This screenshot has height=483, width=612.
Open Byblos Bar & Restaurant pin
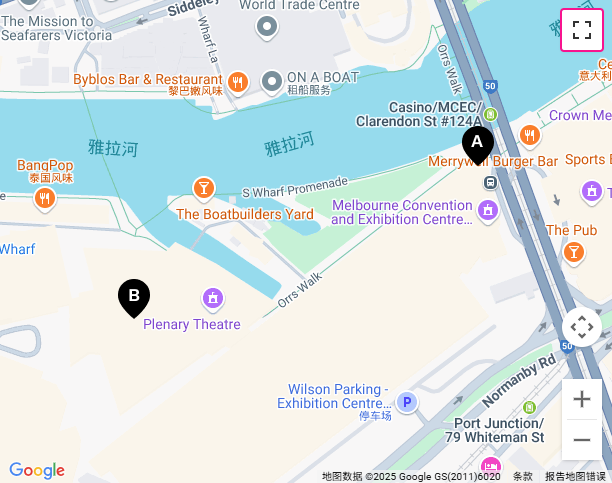[237, 81]
